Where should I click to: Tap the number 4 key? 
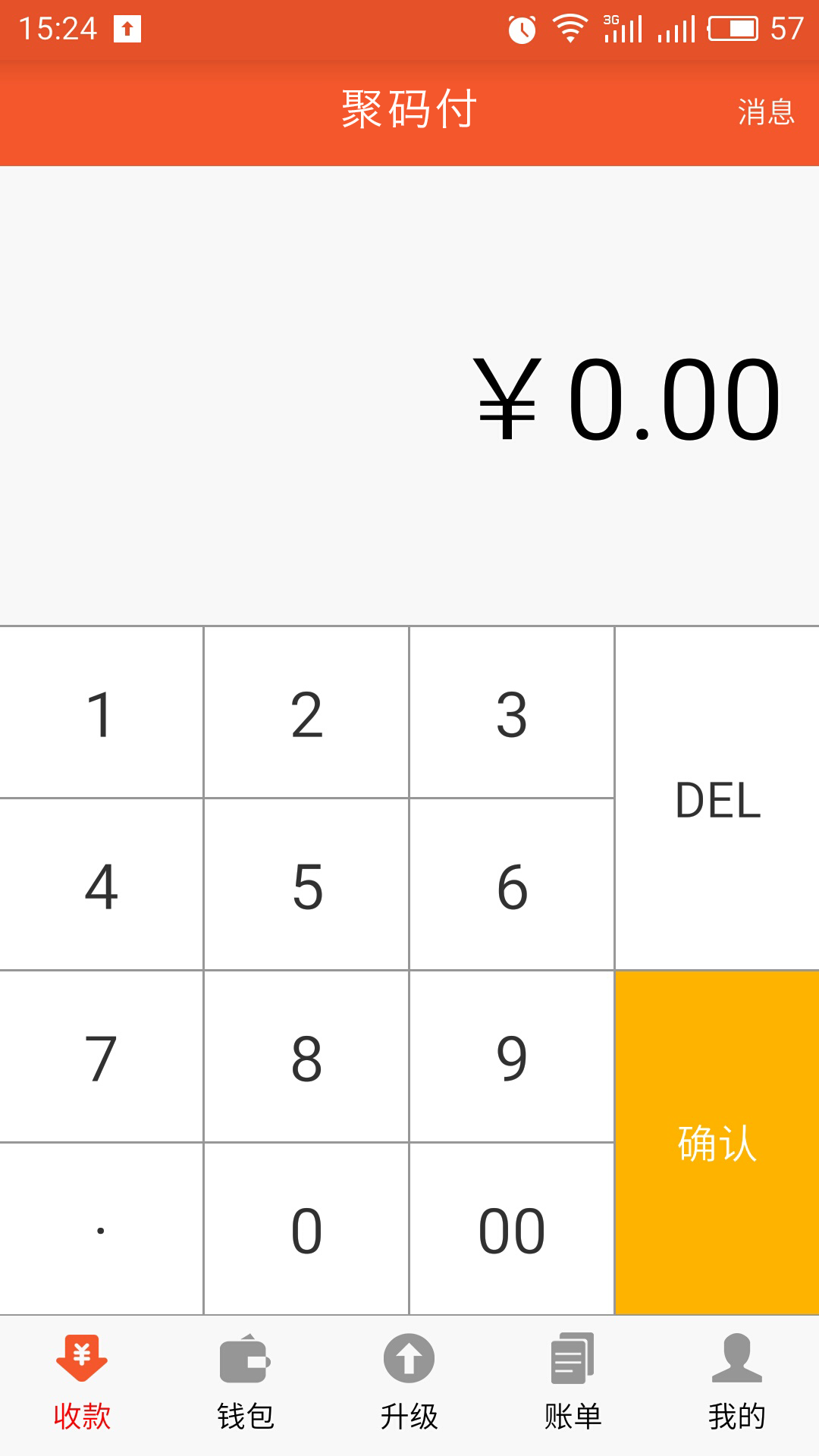[101, 885]
